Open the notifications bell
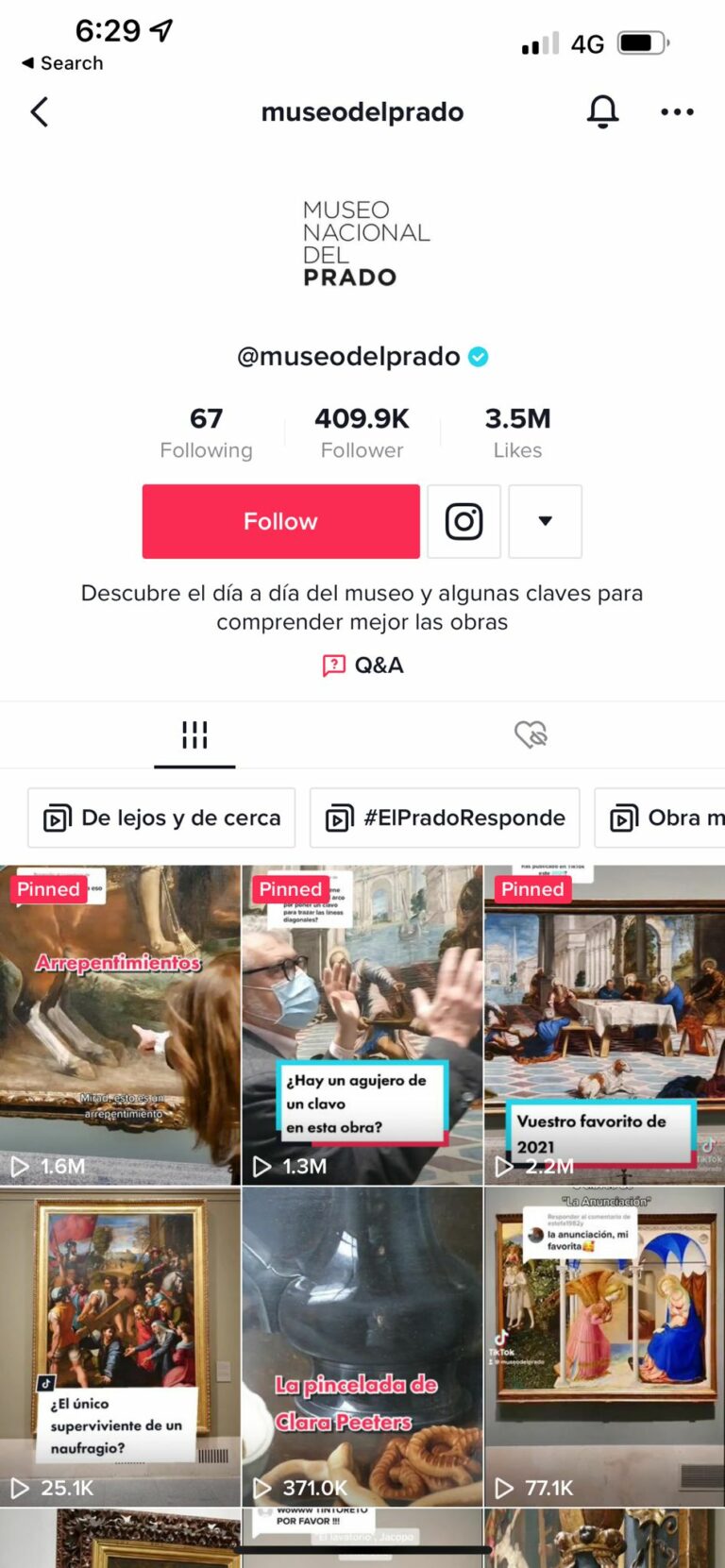 (x=602, y=111)
